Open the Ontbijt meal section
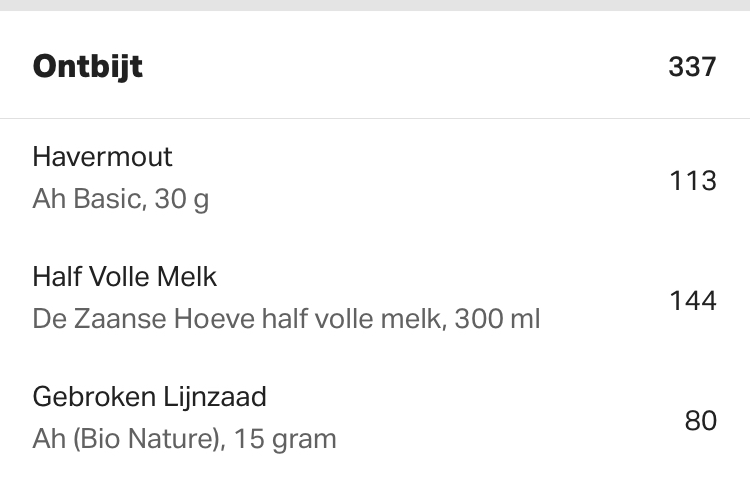This screenshot has height=500, width=750. pyautogui.click(x=88, y=67)
